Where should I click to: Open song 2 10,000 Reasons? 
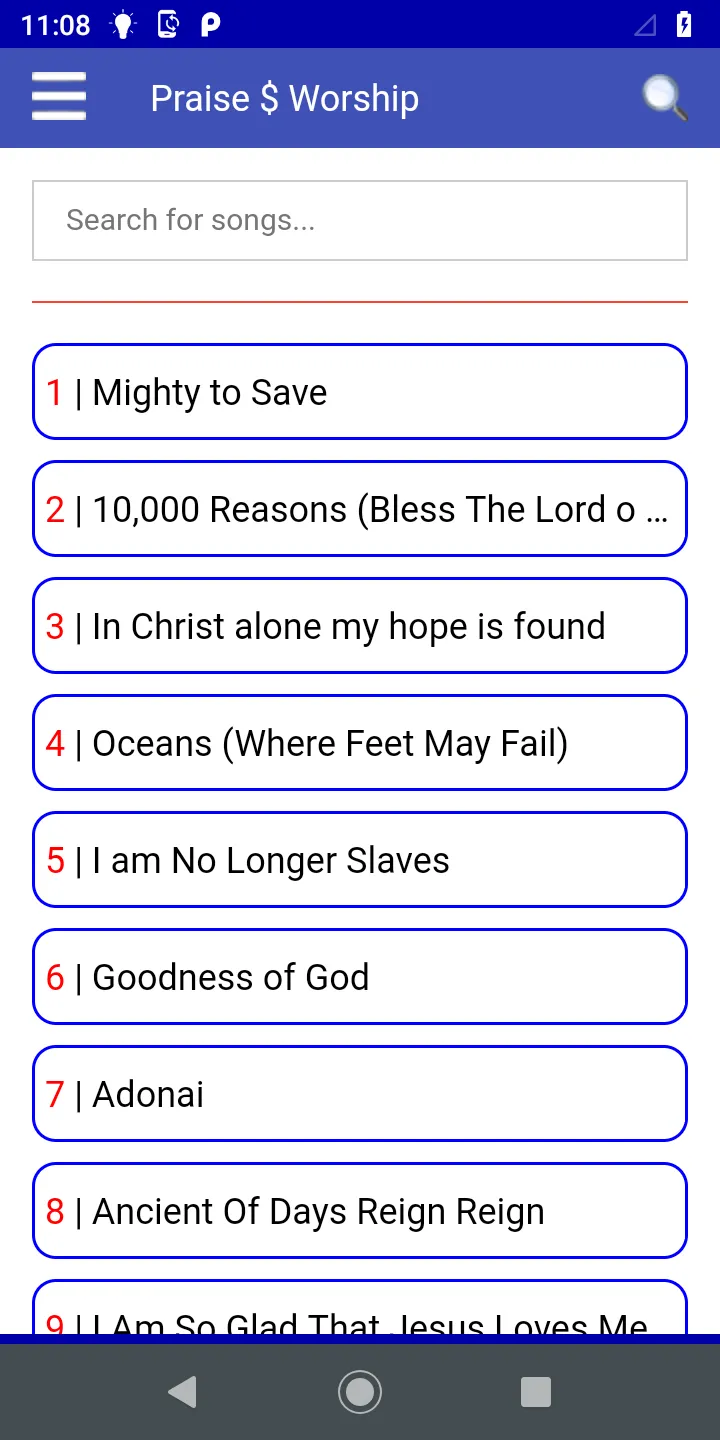pos(360,509)
